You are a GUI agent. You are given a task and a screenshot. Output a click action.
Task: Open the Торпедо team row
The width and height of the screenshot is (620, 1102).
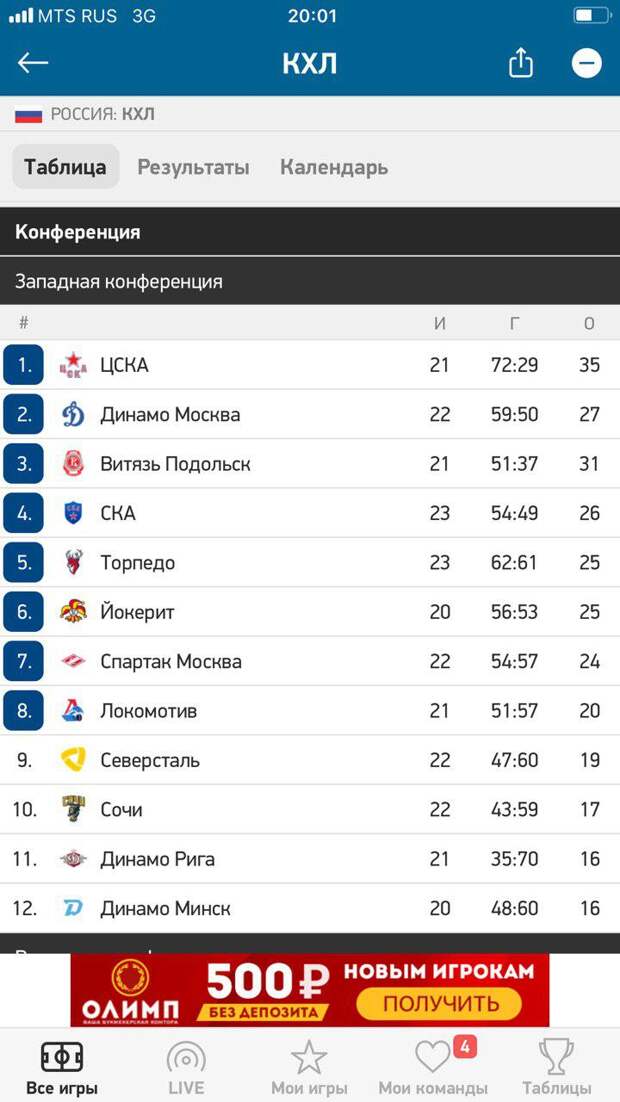click(310, 562)
